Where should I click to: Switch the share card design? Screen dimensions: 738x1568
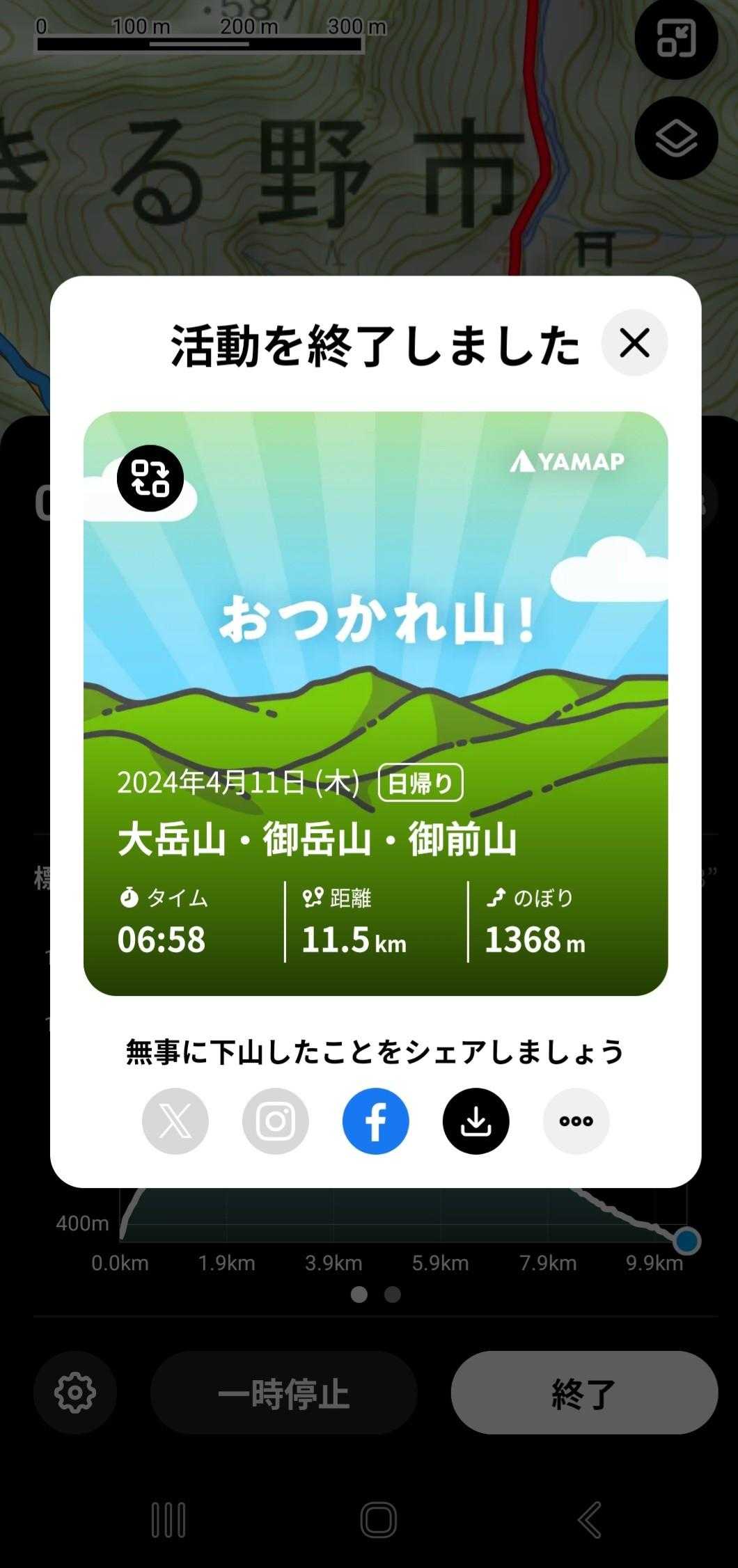pos(150,478)
